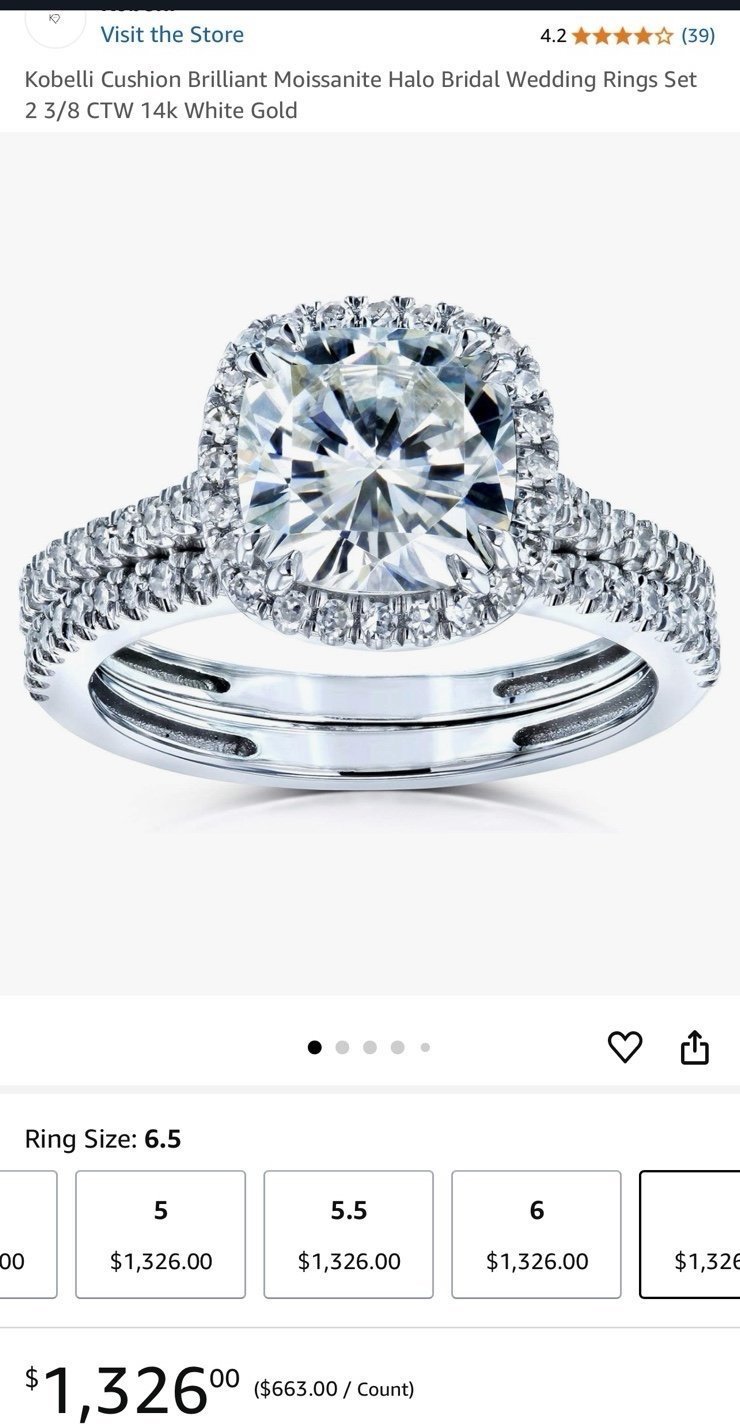
Task: Open the 4.2 star ratings reviews
Action: (x=627, y=36)
